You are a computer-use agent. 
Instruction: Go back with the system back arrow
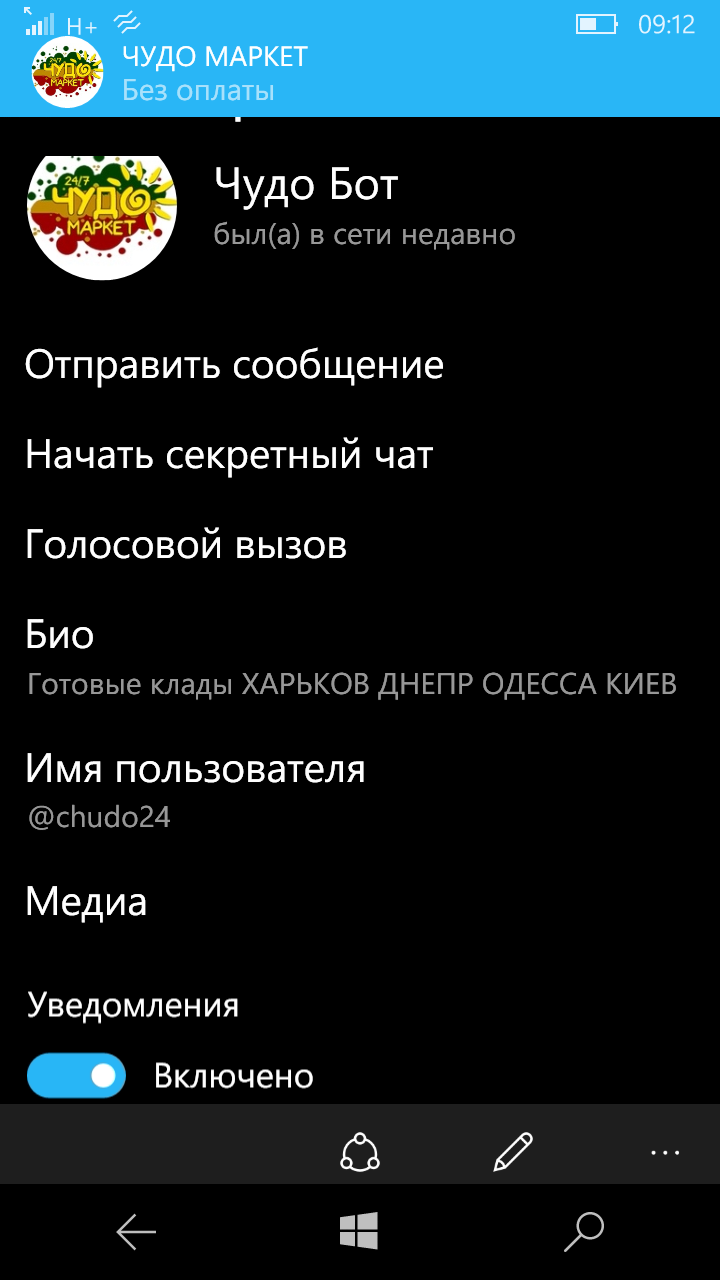pyautogui.click(x=137, y=1232)
